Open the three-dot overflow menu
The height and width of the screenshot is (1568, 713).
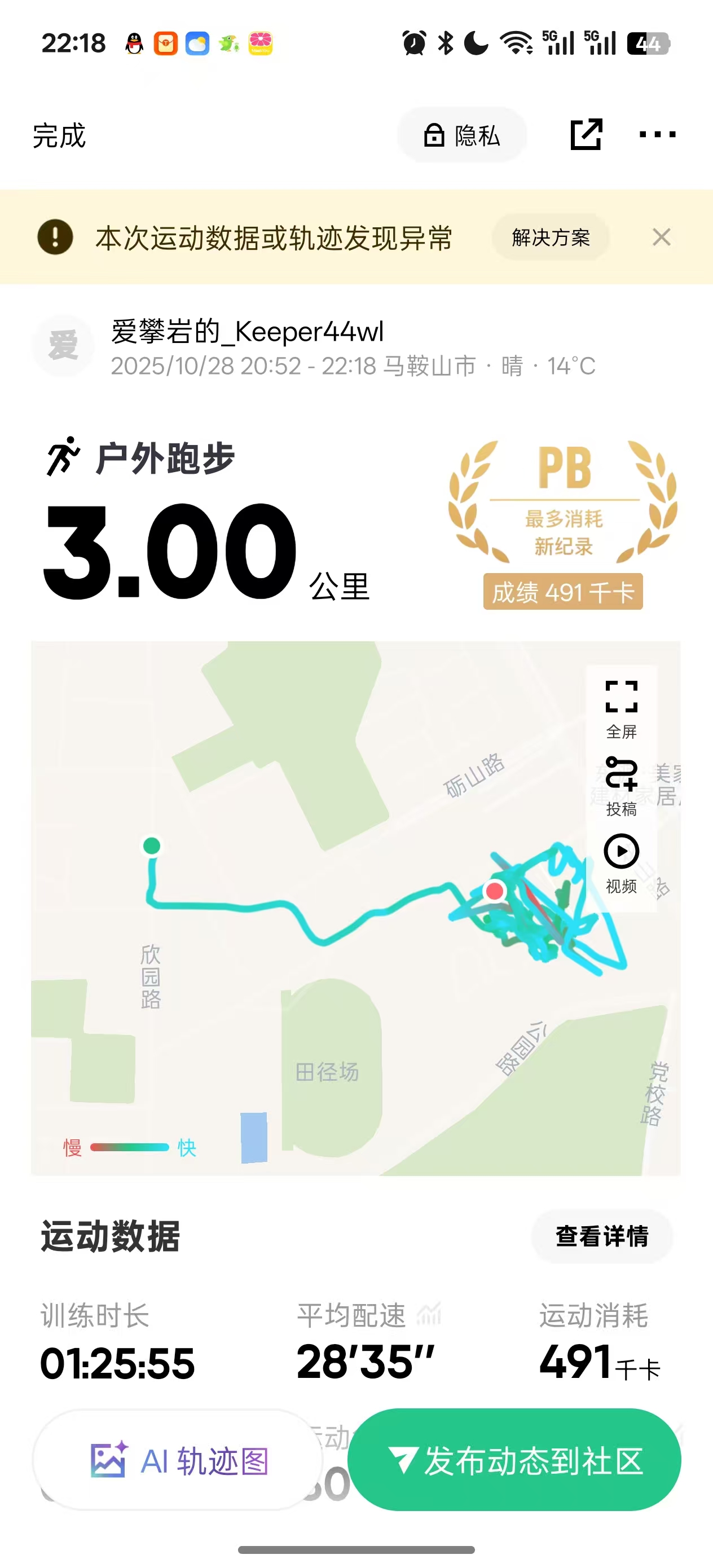point(658,135)
